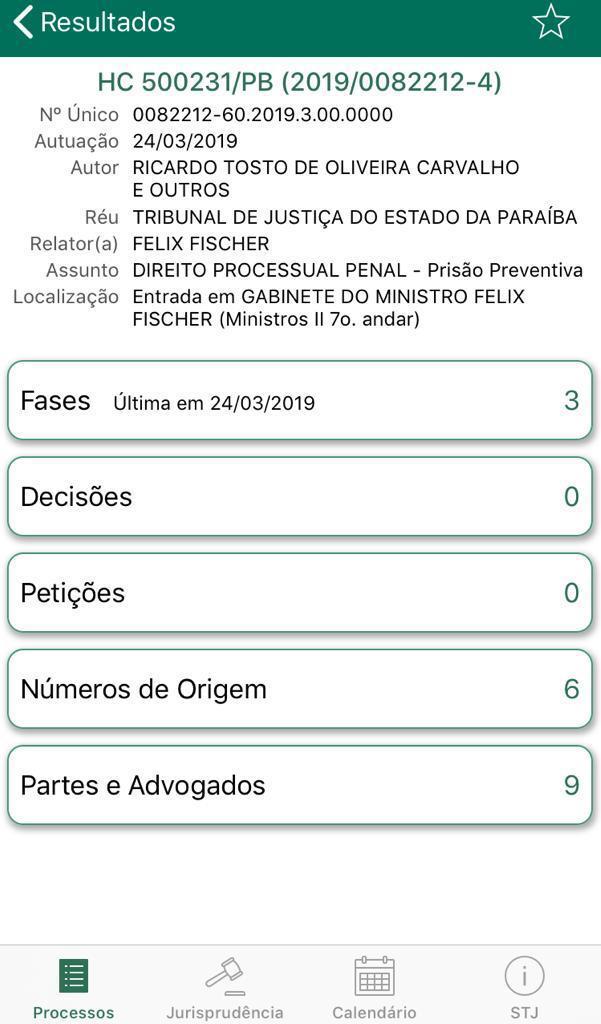Screen dimensions: 601x1024
Task: Open the Petições card
Action: (x=300, y=592)
